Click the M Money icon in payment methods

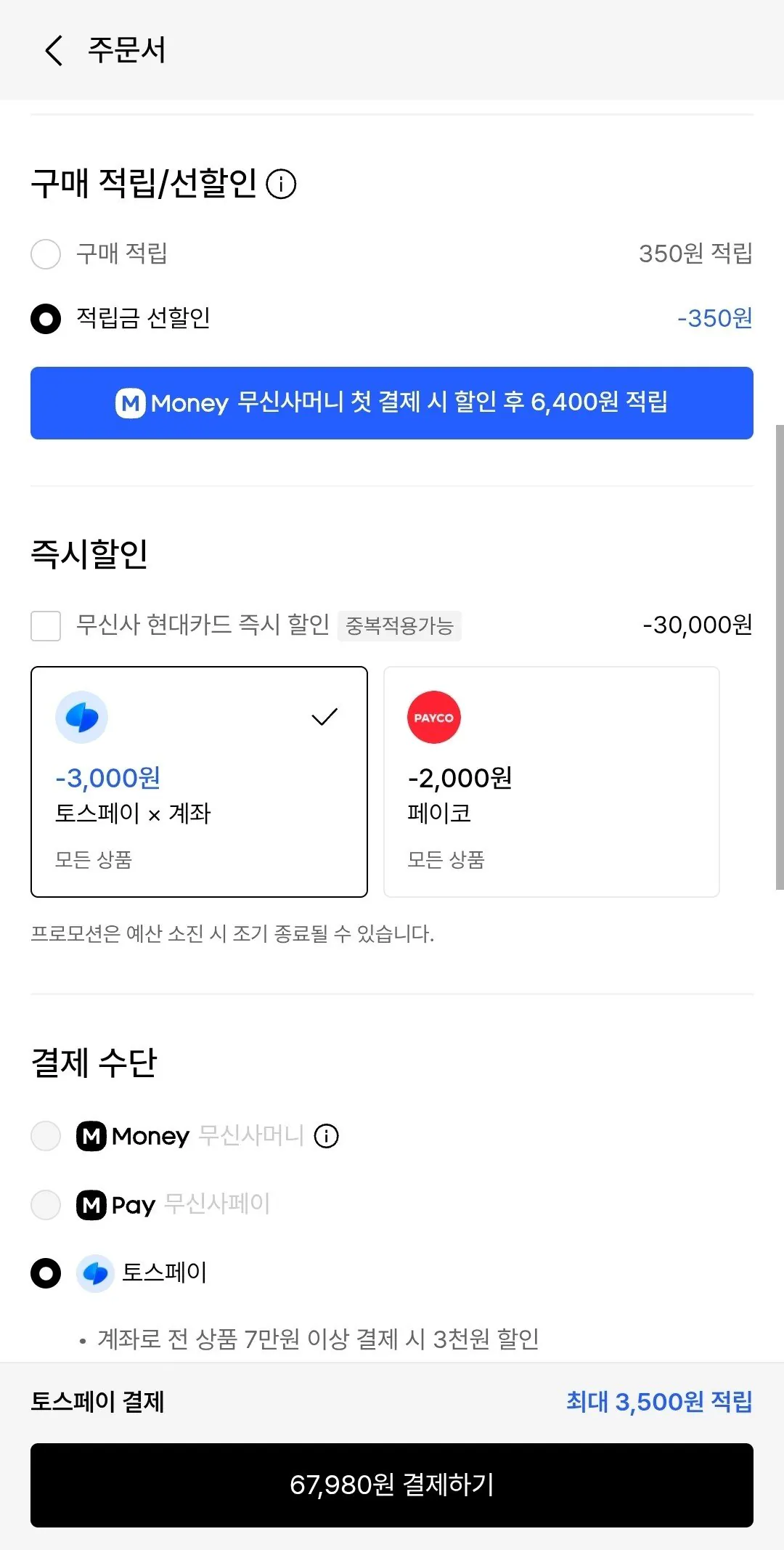coord(91,1135)
